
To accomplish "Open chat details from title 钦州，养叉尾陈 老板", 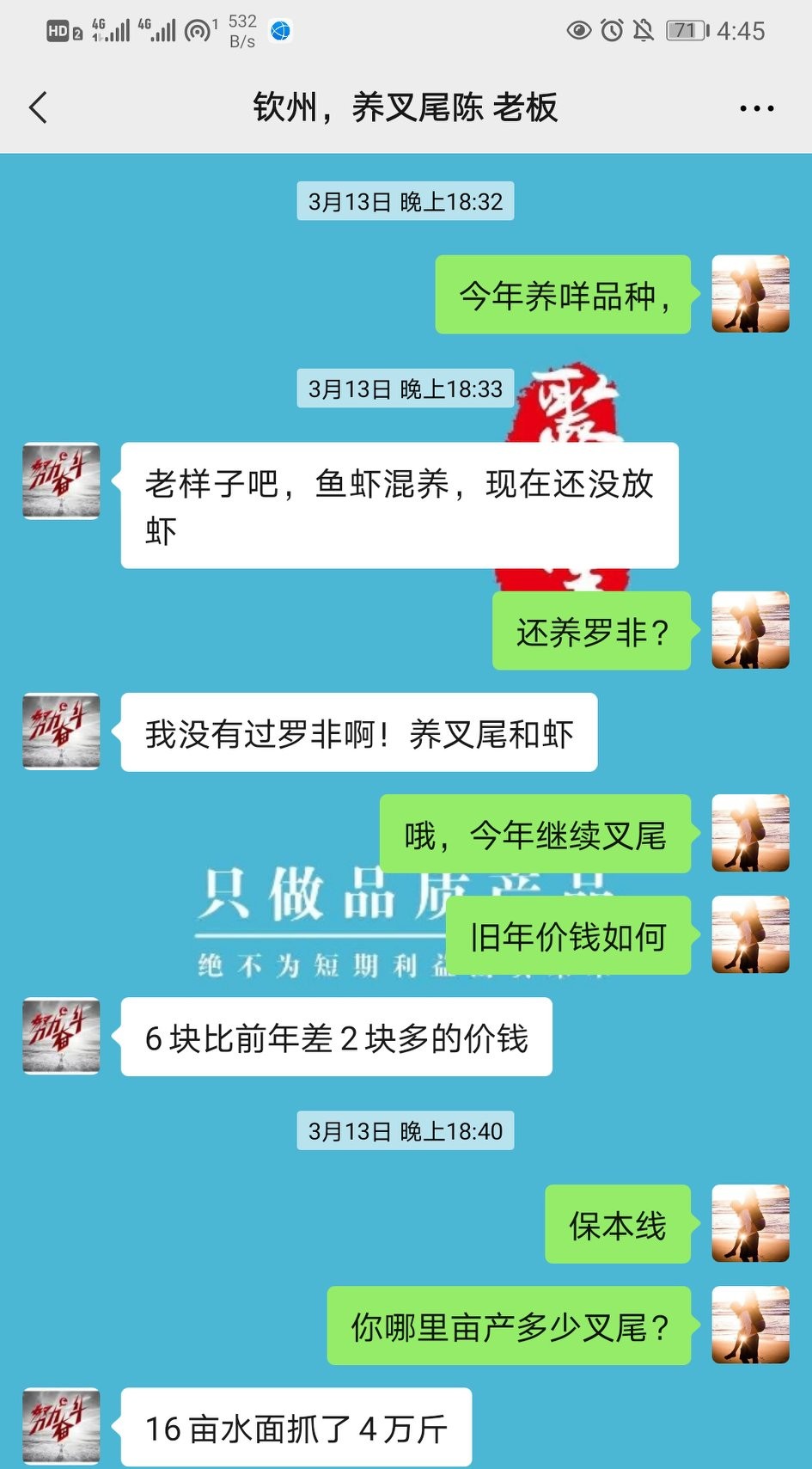I will [406, 107].
